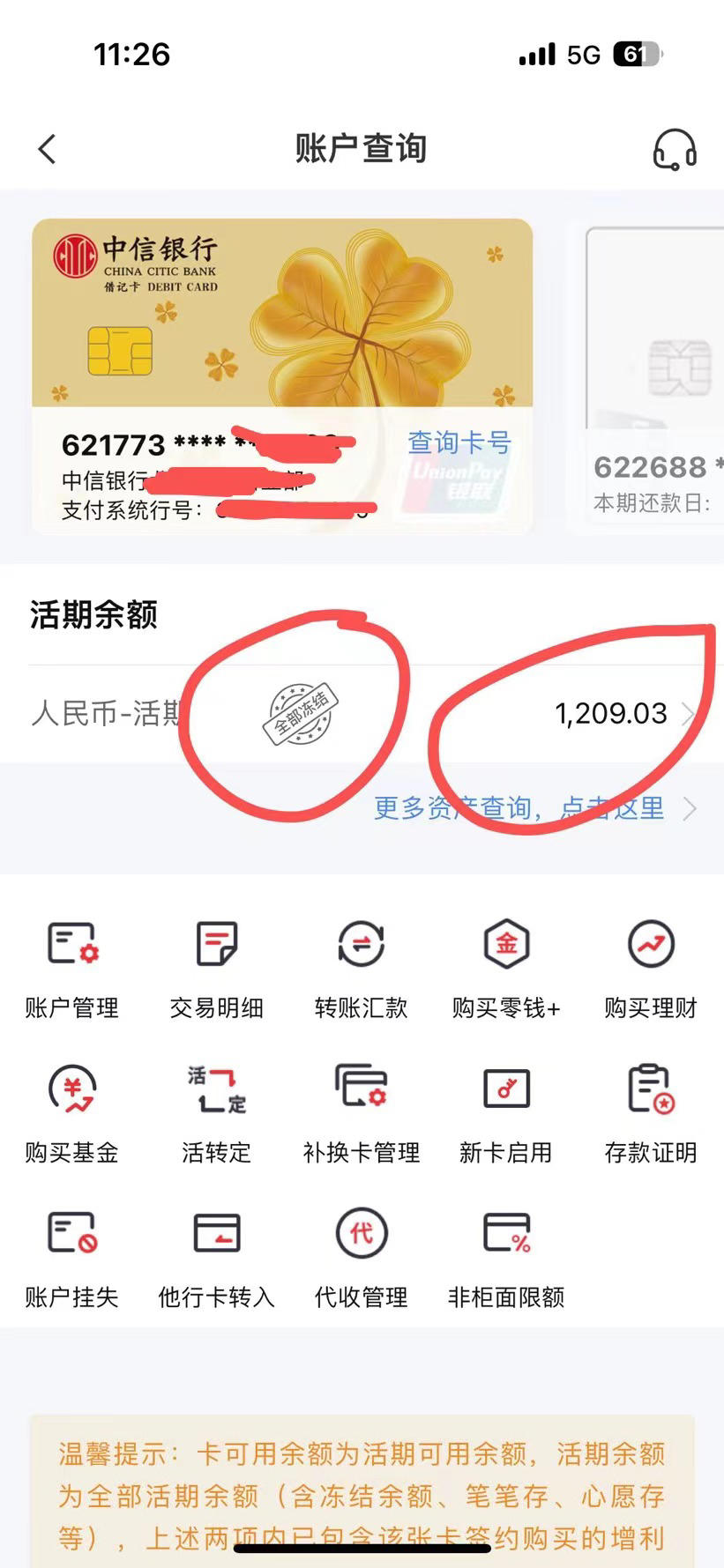Open 活转定 deposit conversion
The width and height of the screenshot is (724, 1568).
coord(216,1111)
